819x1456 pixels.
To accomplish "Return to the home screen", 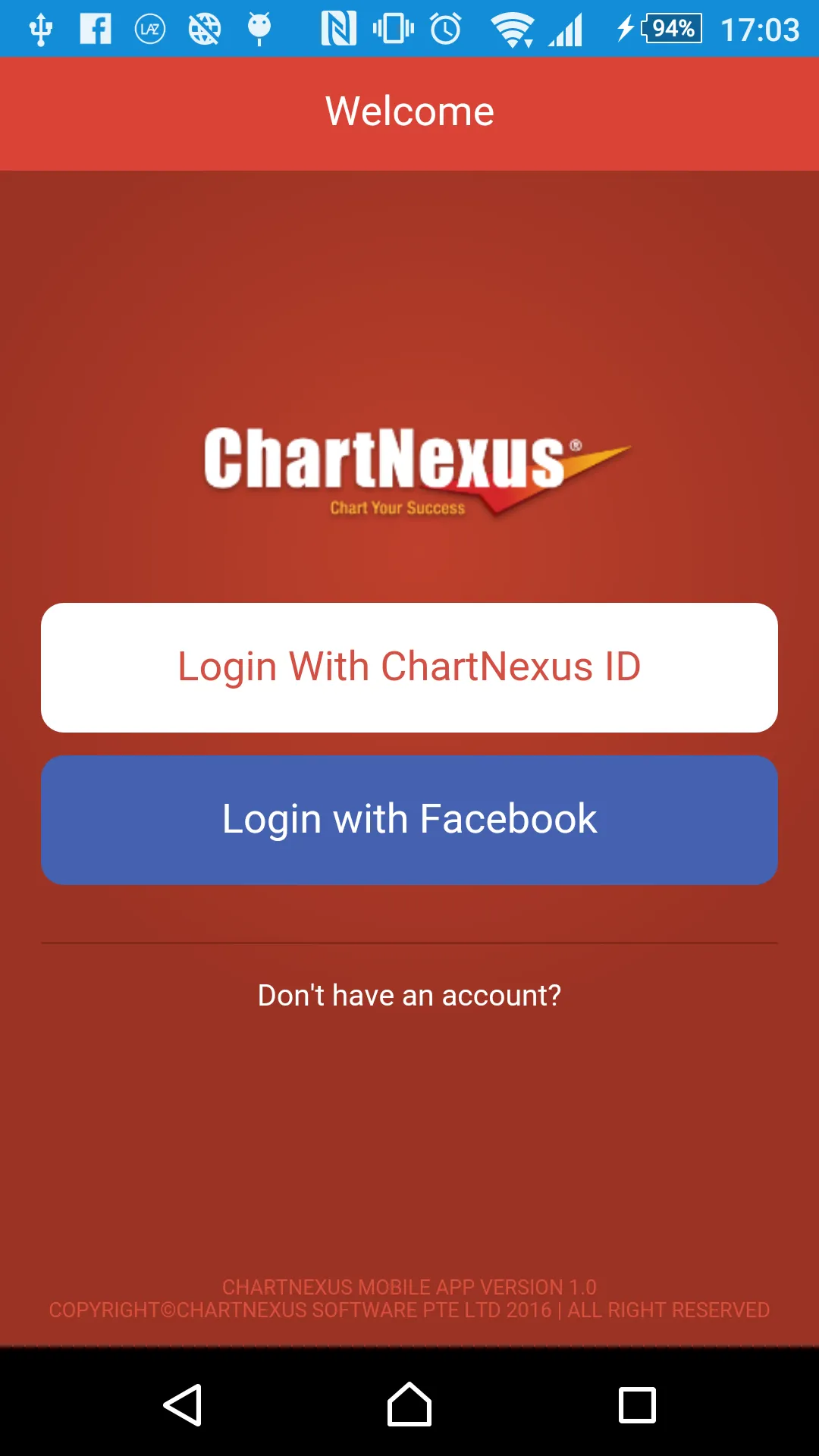I will pos(409,1404).
